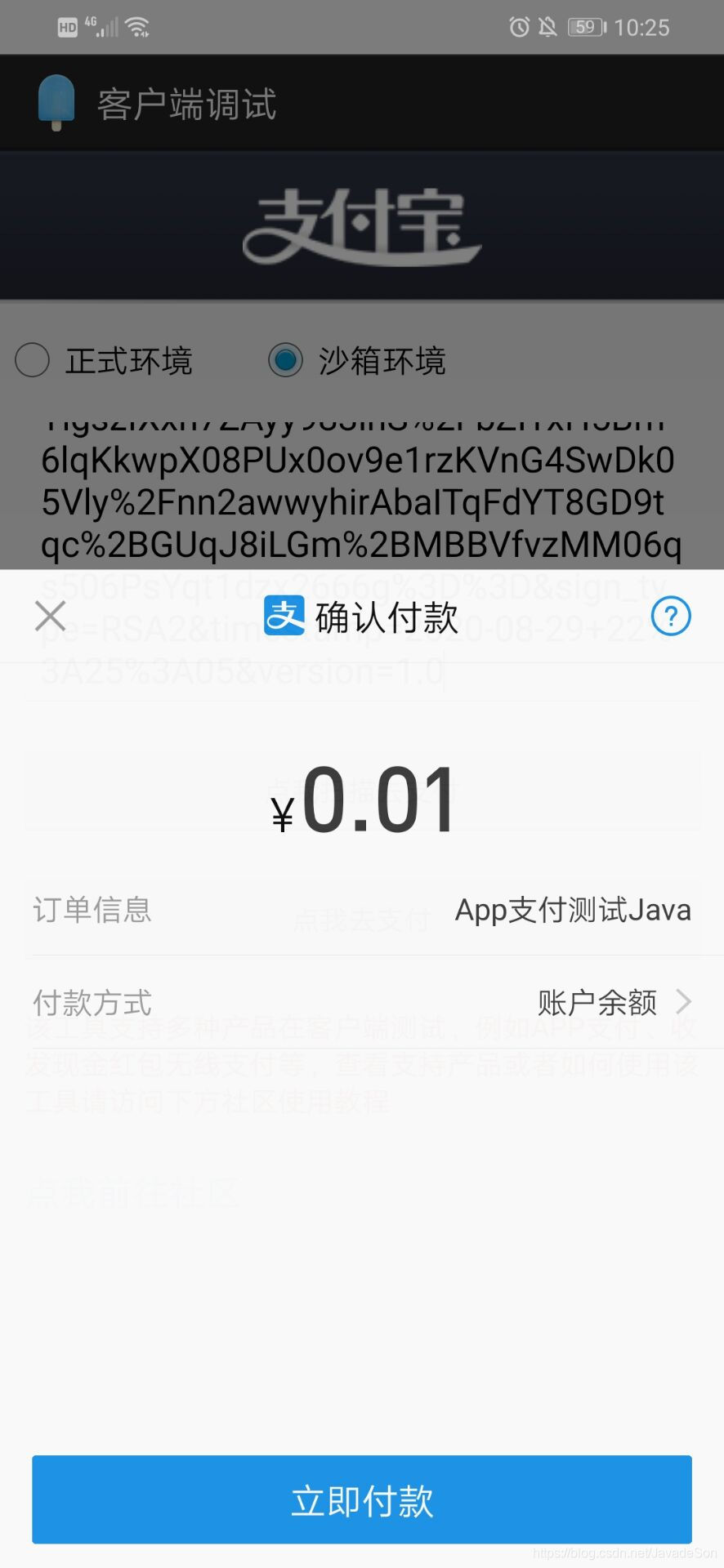Toggle the sandbox environment off
724x1568 pixels.
(x=284, y=360)
